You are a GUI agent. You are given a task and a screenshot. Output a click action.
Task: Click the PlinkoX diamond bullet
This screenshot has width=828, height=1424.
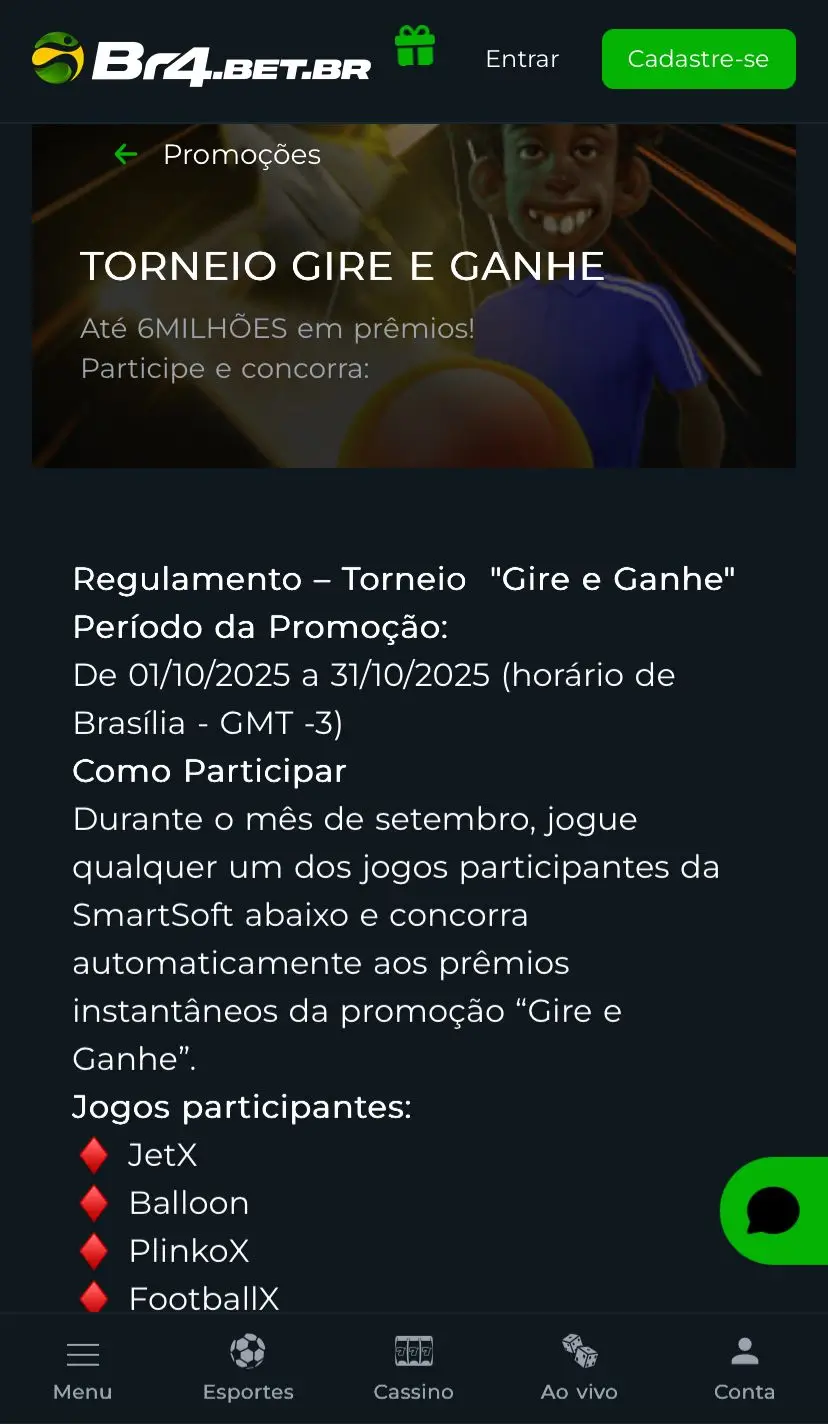click(x=94, y=1251)
